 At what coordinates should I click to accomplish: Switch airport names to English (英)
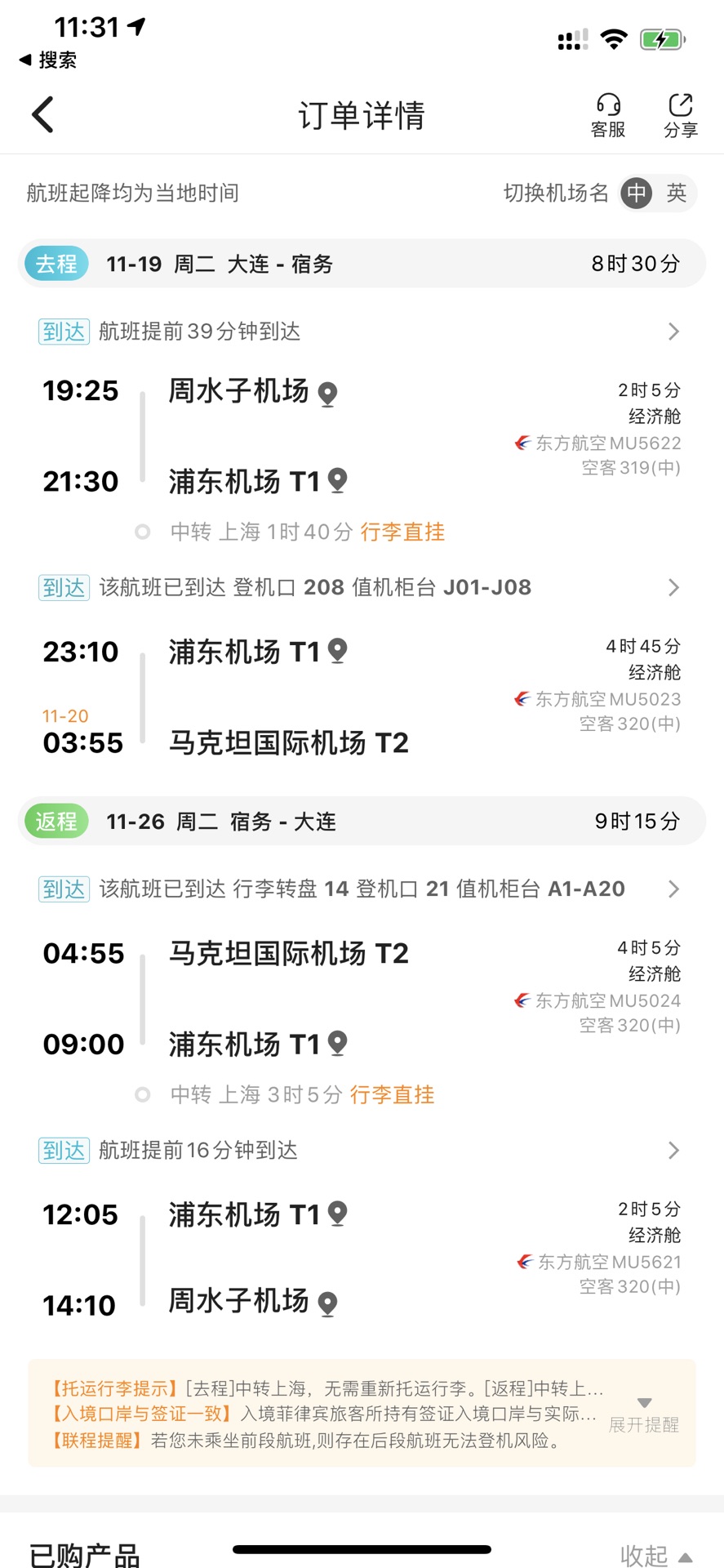click(676, 193)
